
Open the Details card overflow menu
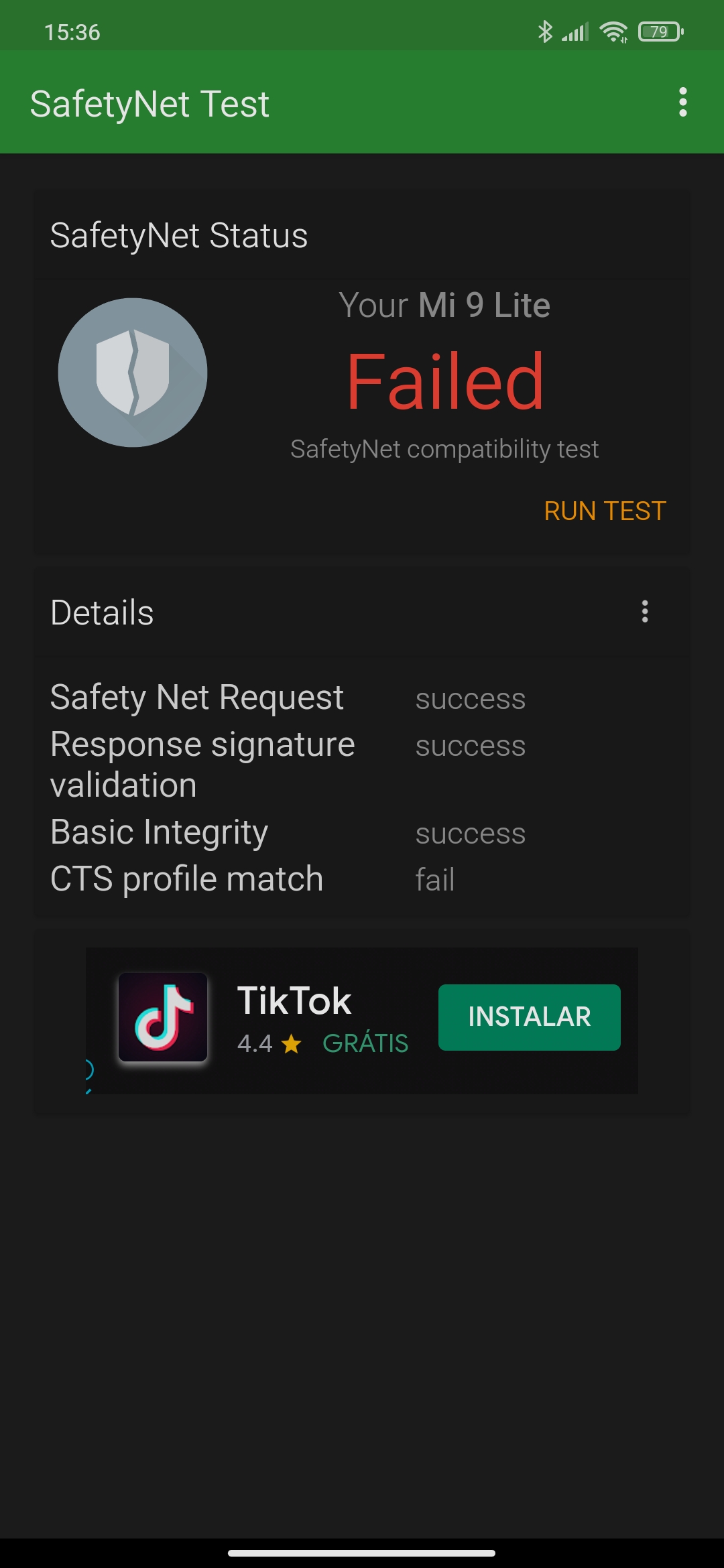tap(645, 611)
